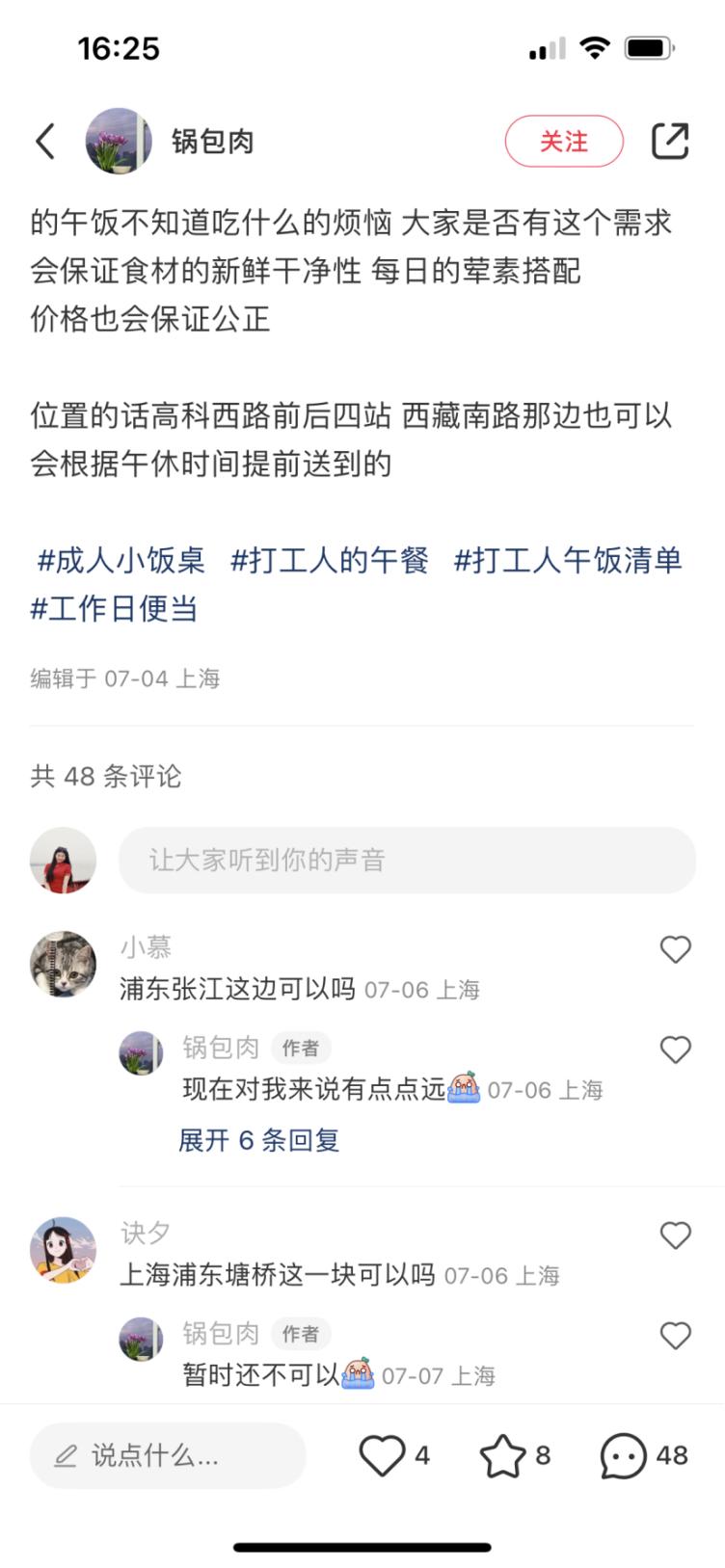
Task: Expand the 6 replies under 小慕's comment
Action: [x=258, y=1140]
